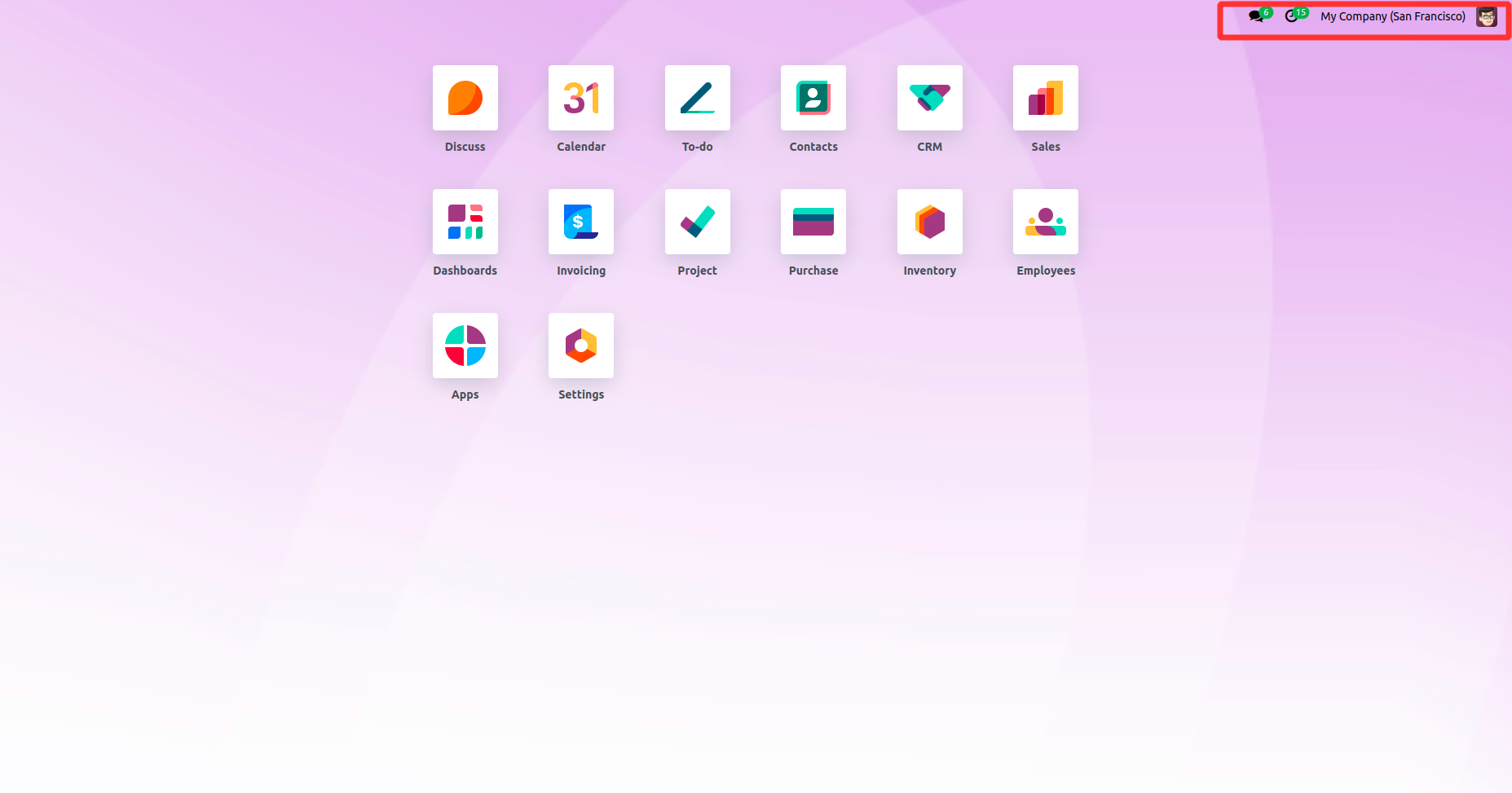The width and height of the screenshot is (1512, 793).
Task: Open the CRM app
Action: coord(929,99)
